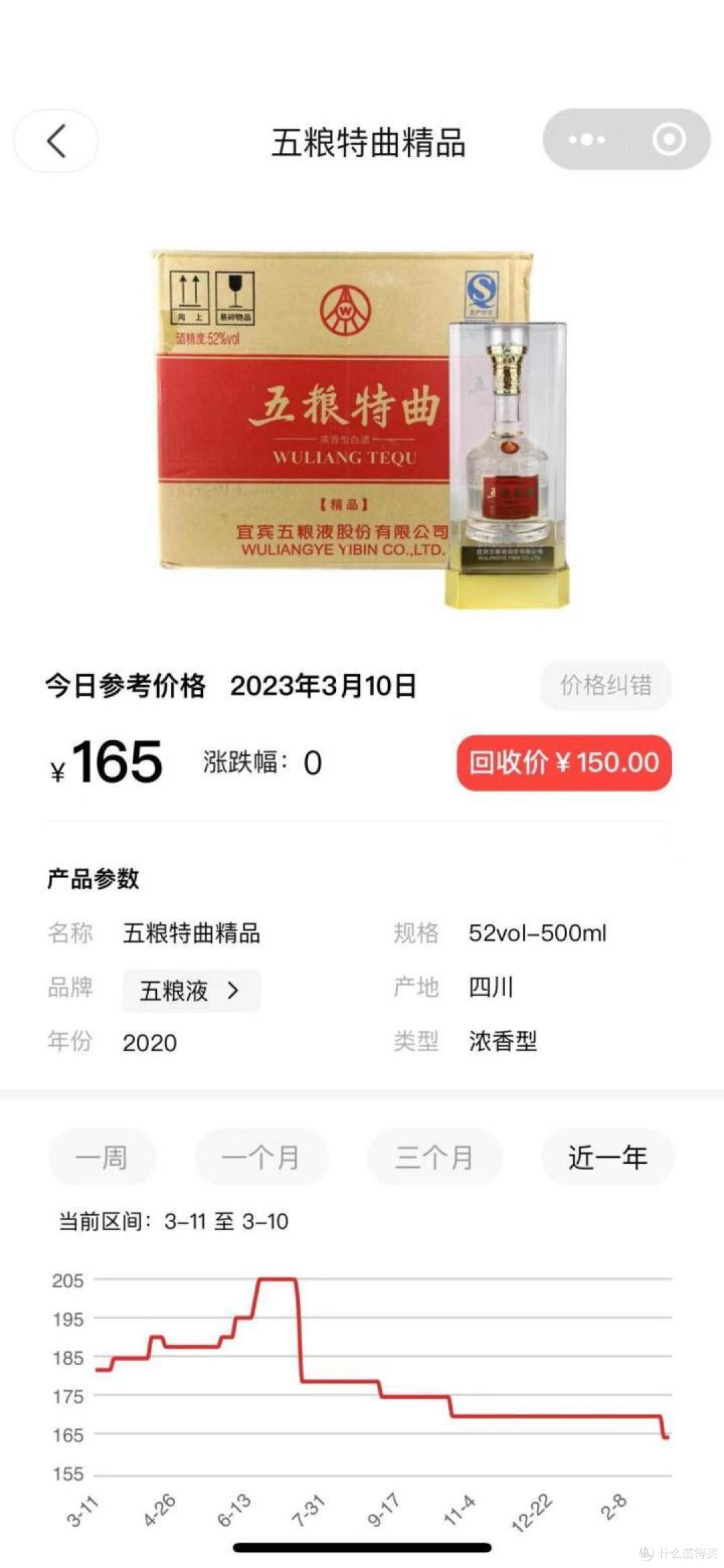This screenshot has width=724, height=1568.
Task: Open the mini program more options menu
Action: click(x=587, y=139)
